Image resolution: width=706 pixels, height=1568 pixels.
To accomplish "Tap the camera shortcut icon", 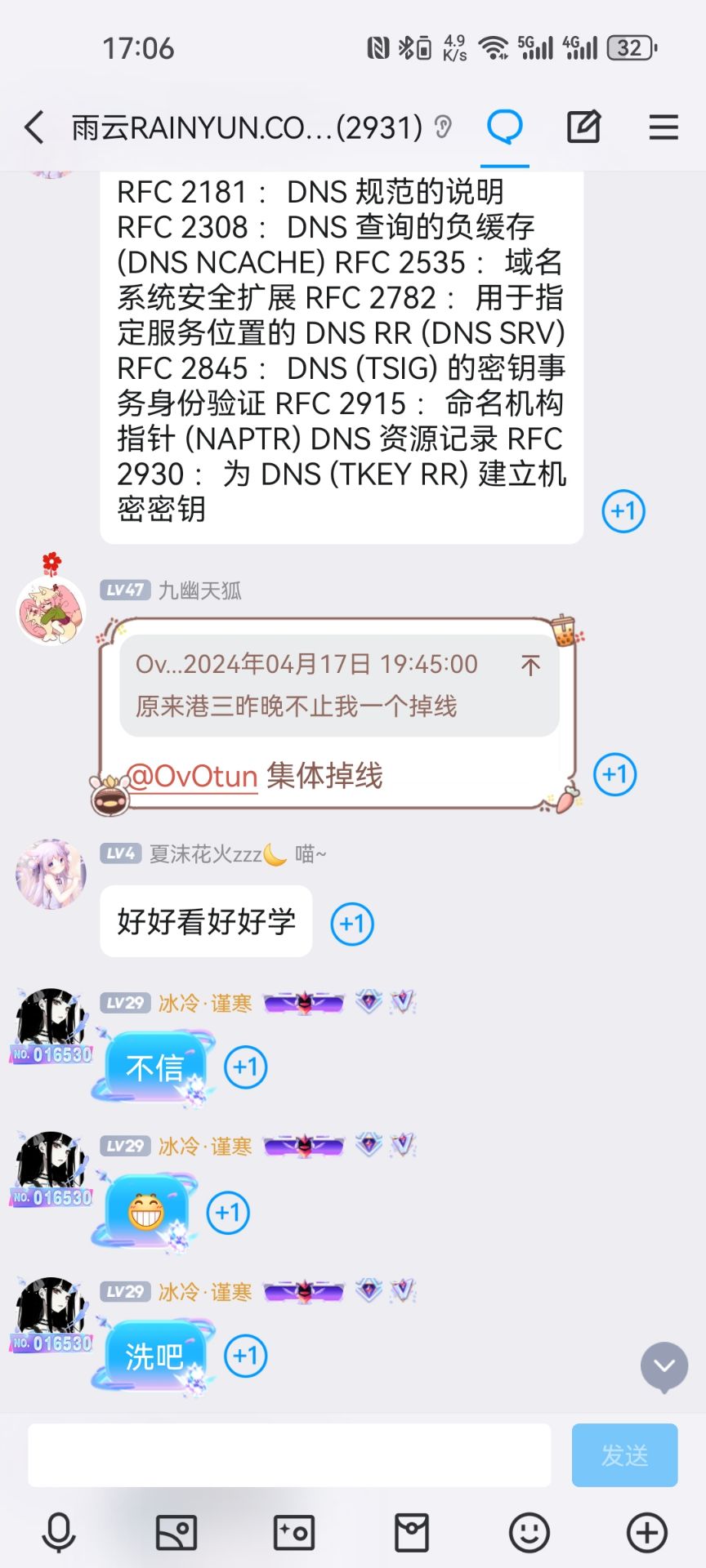I will point(293,1532).
